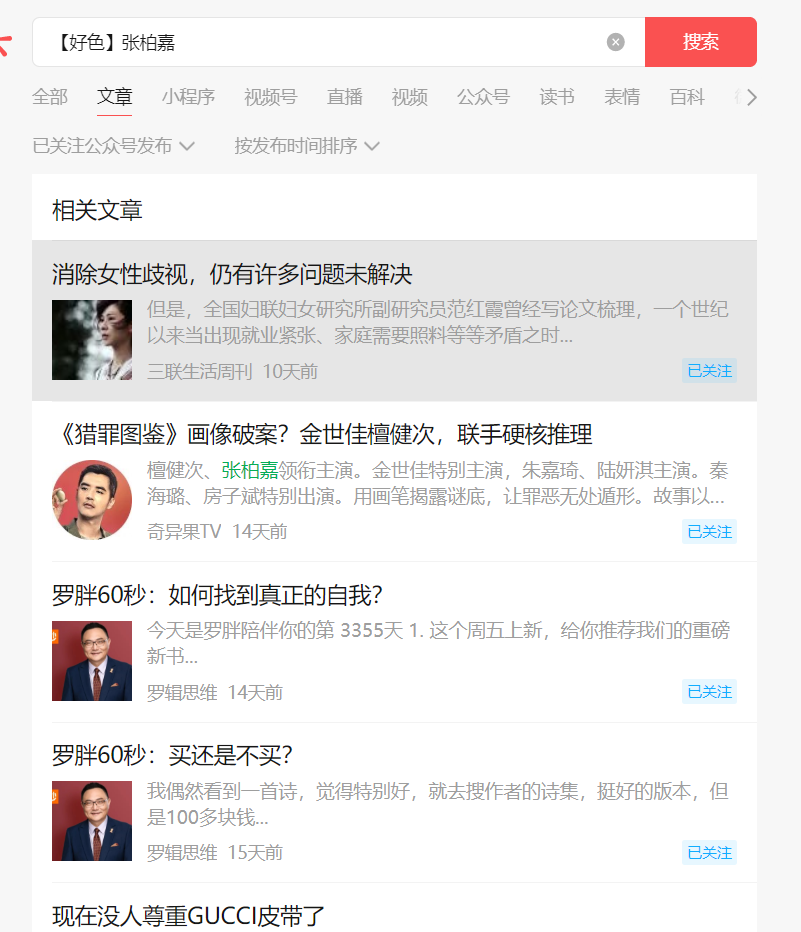Switch to the 全部 tab
The width and height of the screenshot is (801, 932).
pos(50,97)
